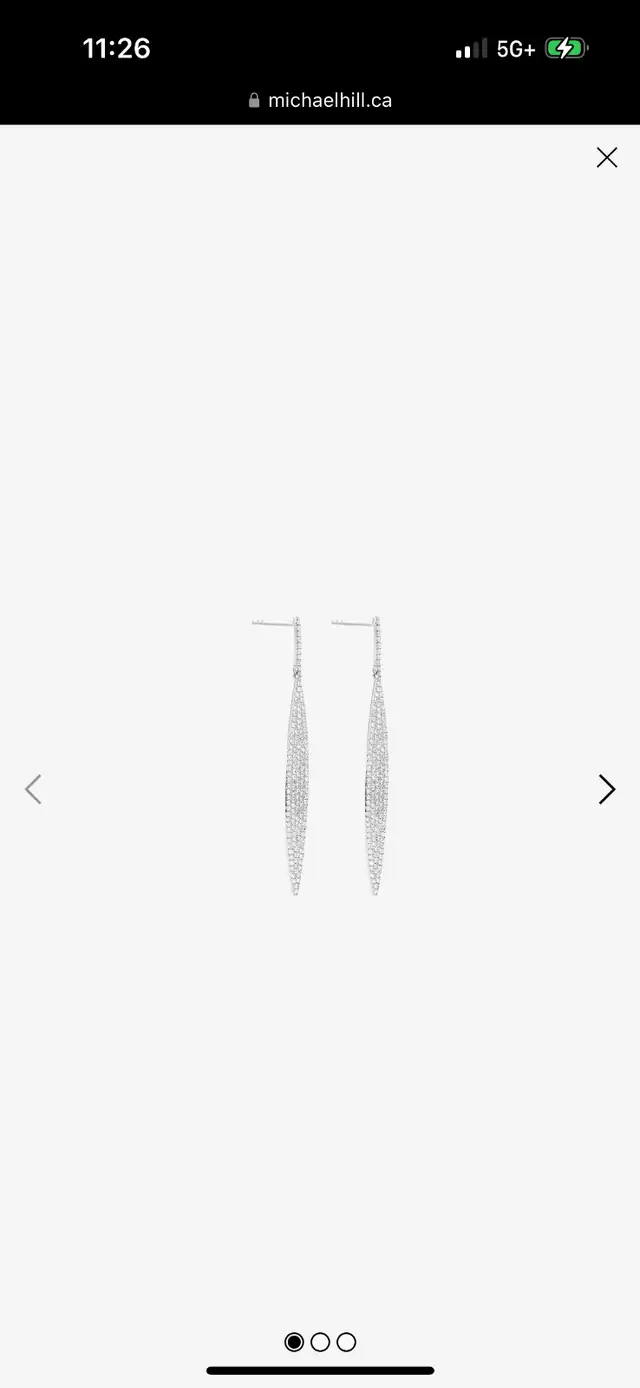Jump to the second image dot
The height and width of the screenshot is (1388, 640).
point(320,1342)
